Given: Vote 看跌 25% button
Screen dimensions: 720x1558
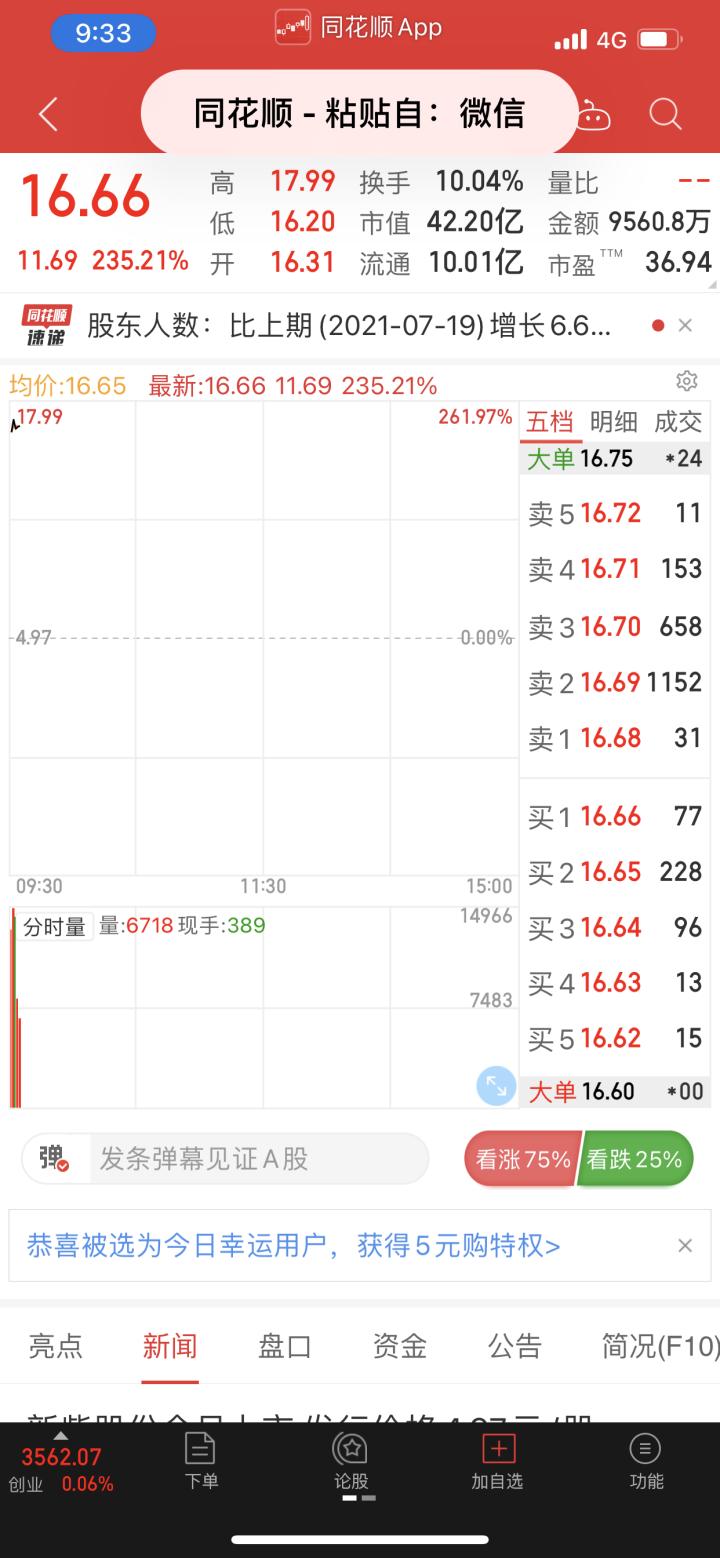Looking at the screenshot, I should (635, 1159).
